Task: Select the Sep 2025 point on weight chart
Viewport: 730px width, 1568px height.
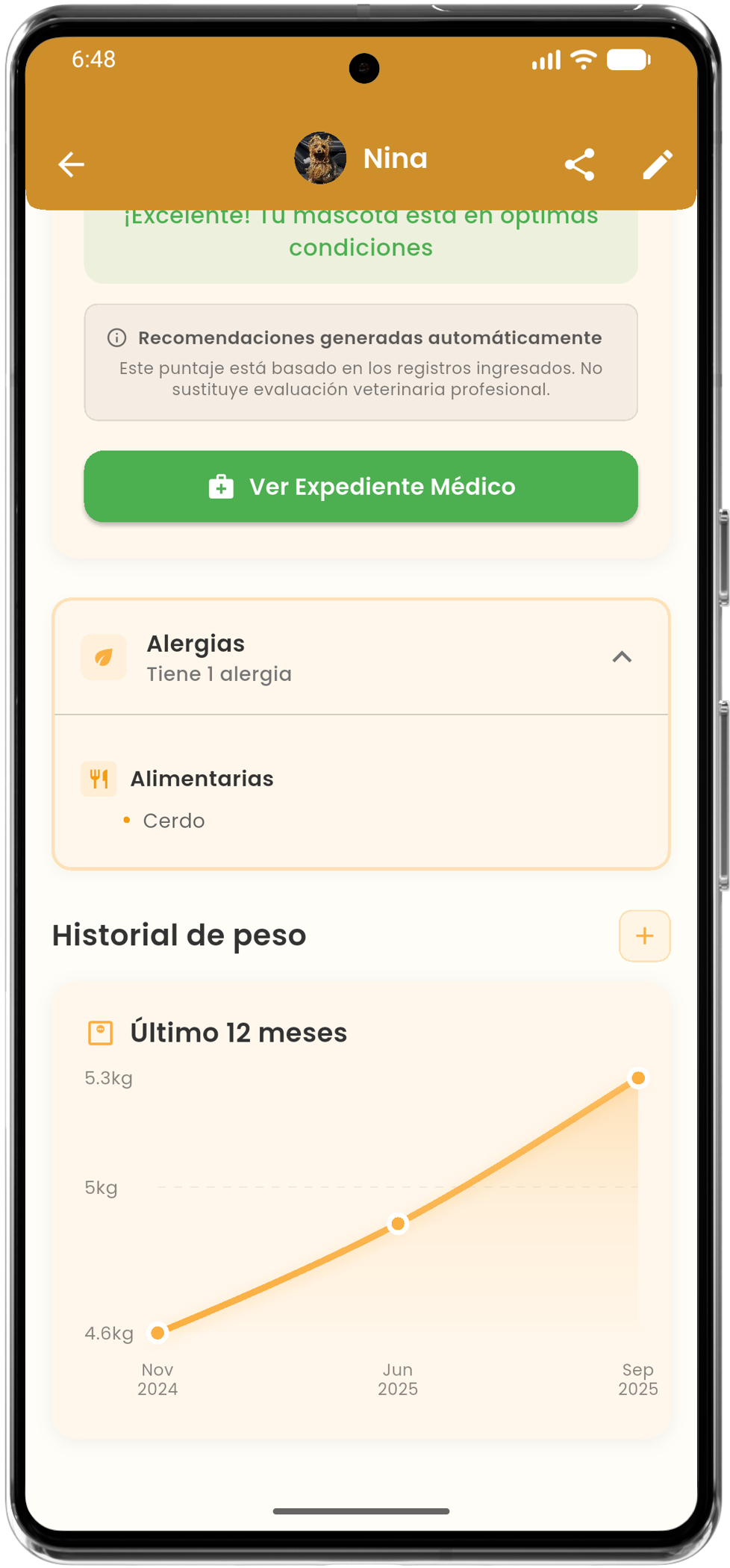Action: point(638,1077)
